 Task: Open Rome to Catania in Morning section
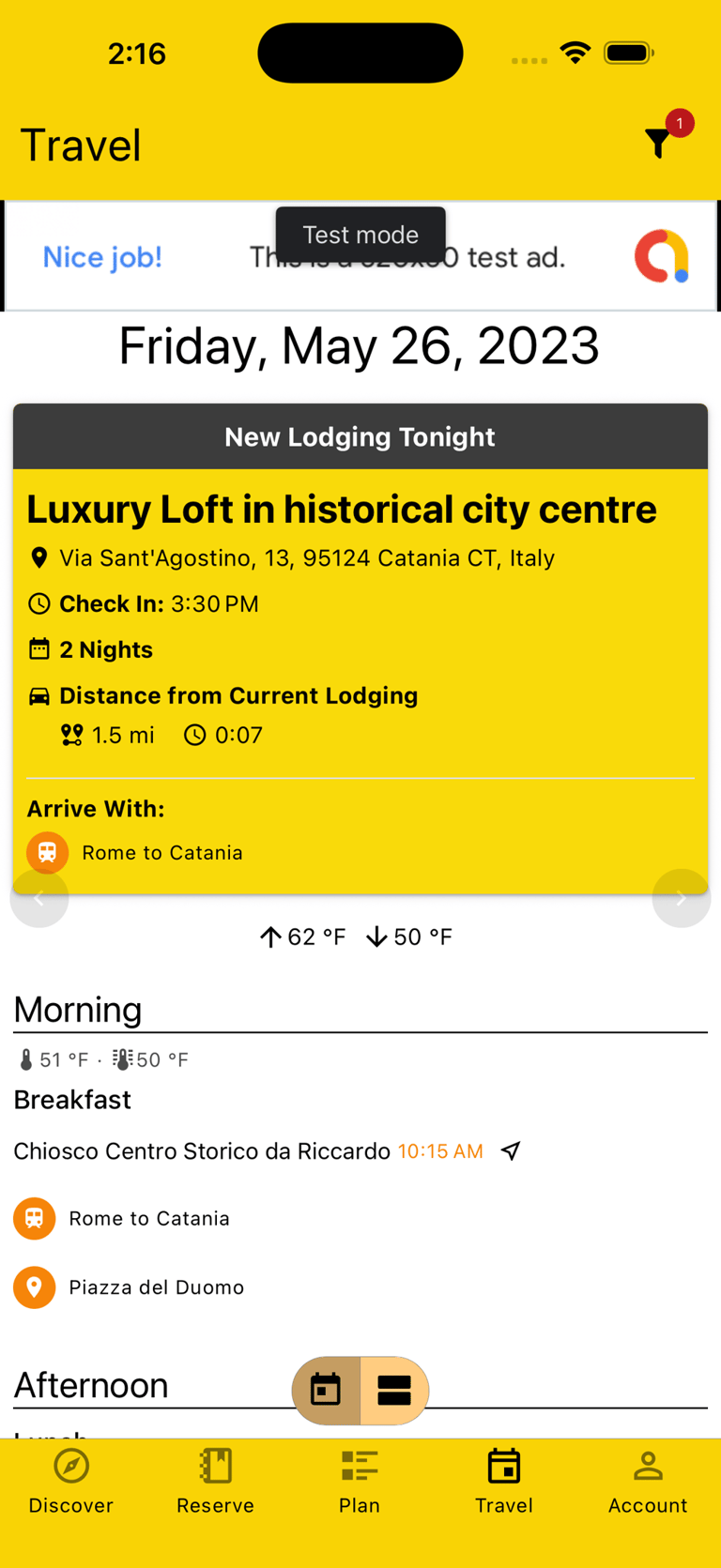pyautogui.click(x=148, y=1219)
